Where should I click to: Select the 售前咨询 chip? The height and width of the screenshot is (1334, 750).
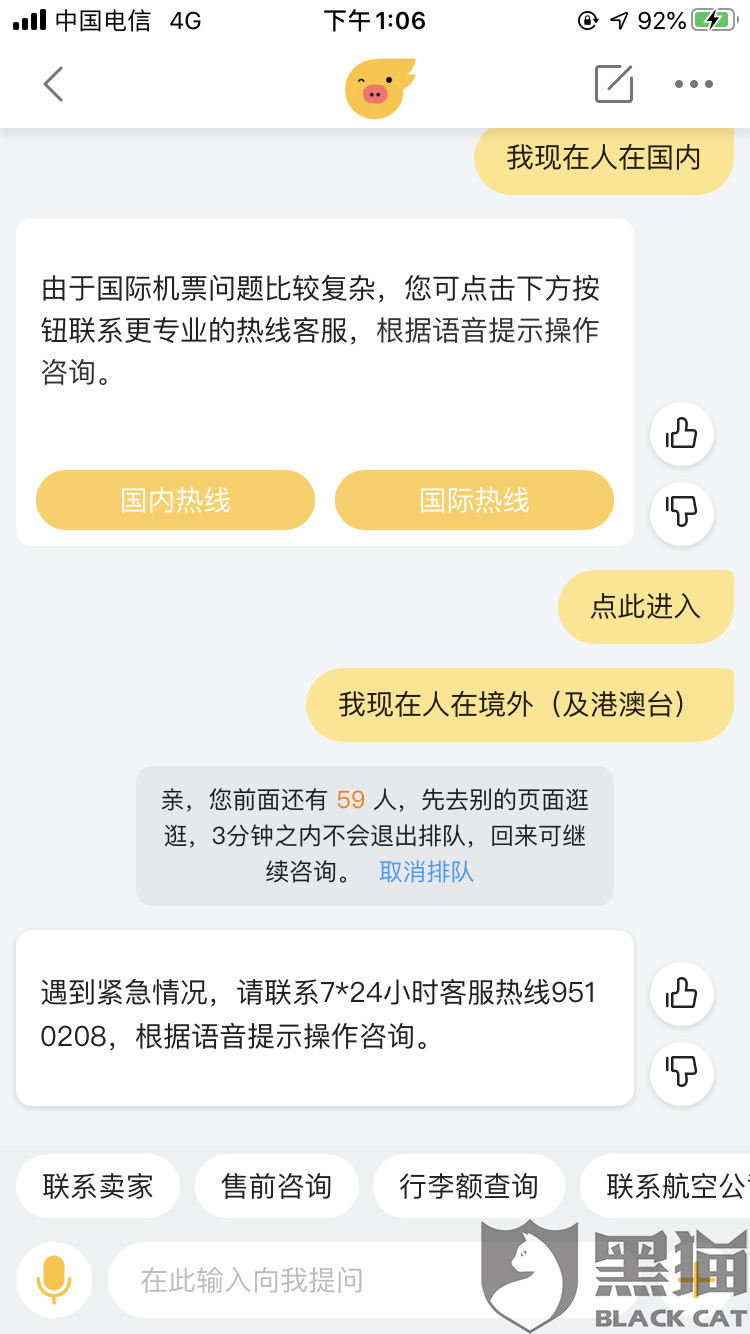coord(276,1186)
